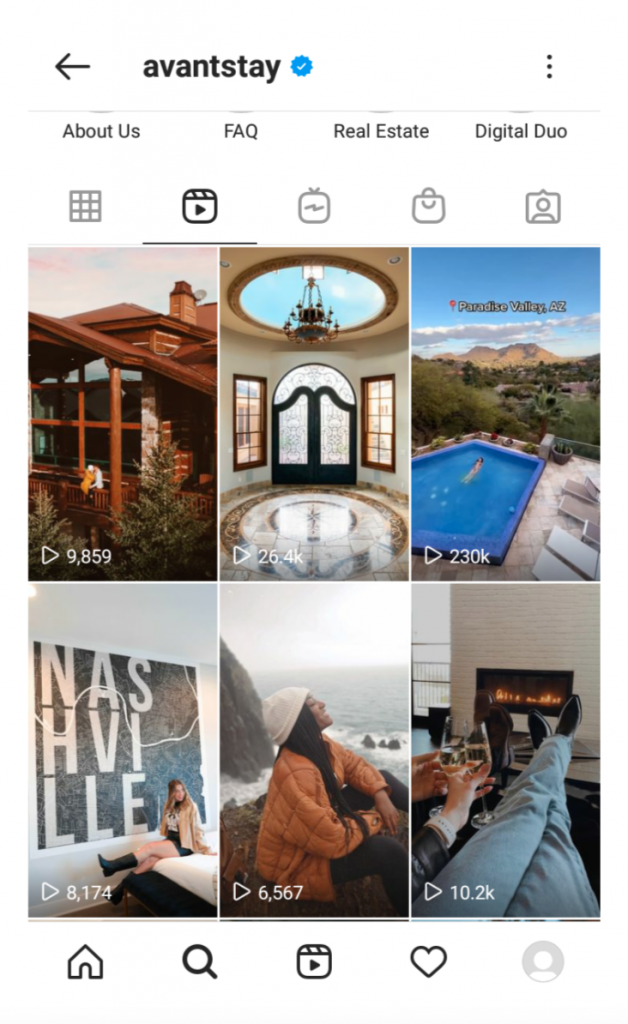The height and width of the screenshot is (1024, 628).
Task: Open the FAQ highlight
Action: coord(241,131)
